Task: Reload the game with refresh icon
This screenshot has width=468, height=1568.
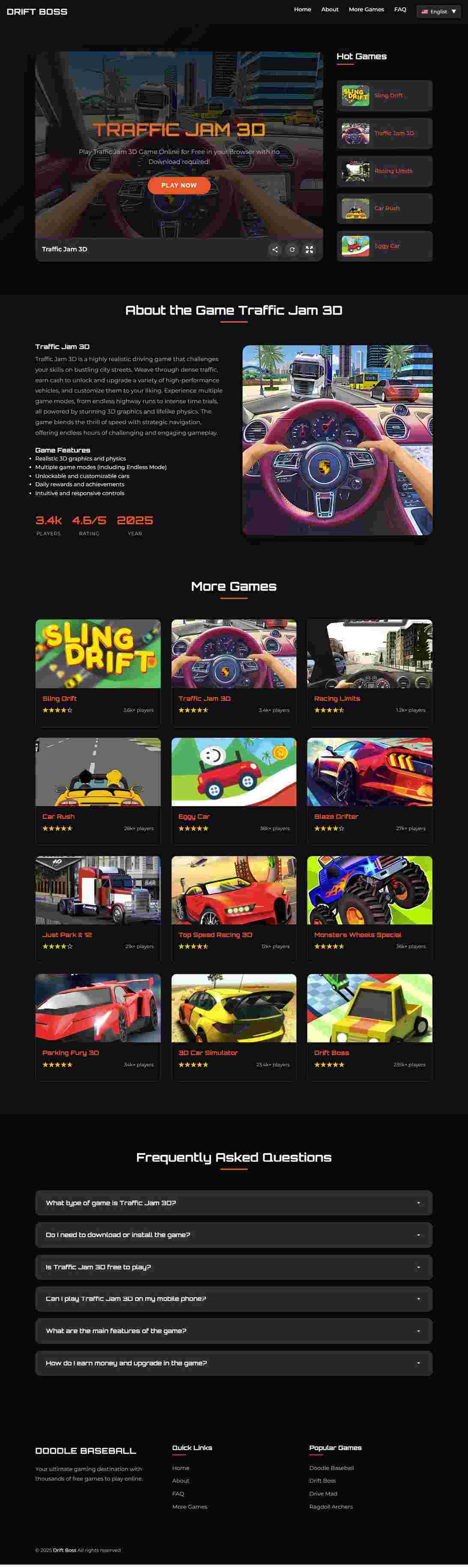Action: pyautogui.click(x=292, y=249)
